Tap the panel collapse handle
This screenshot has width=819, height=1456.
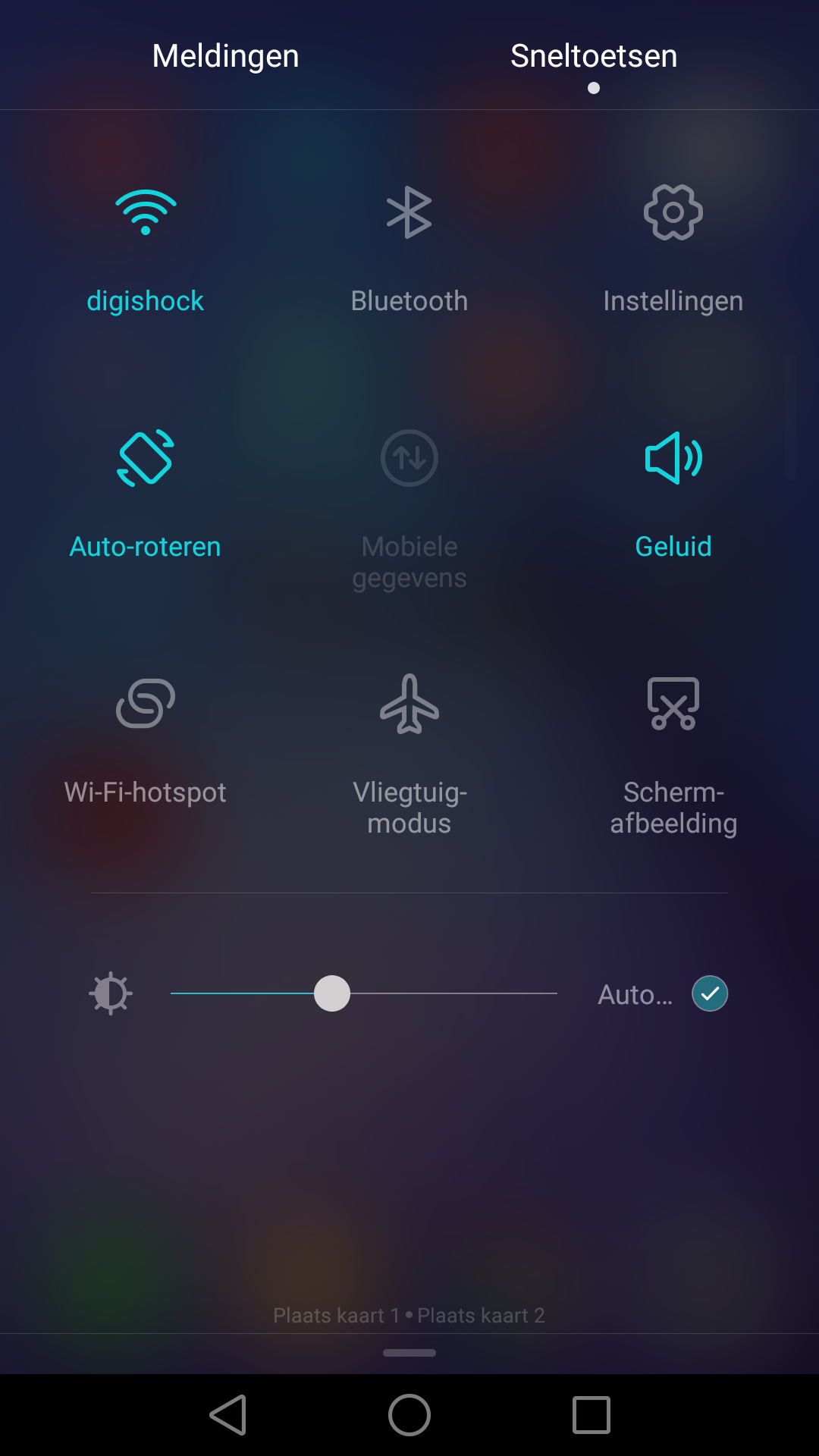tap(409, 1353)
